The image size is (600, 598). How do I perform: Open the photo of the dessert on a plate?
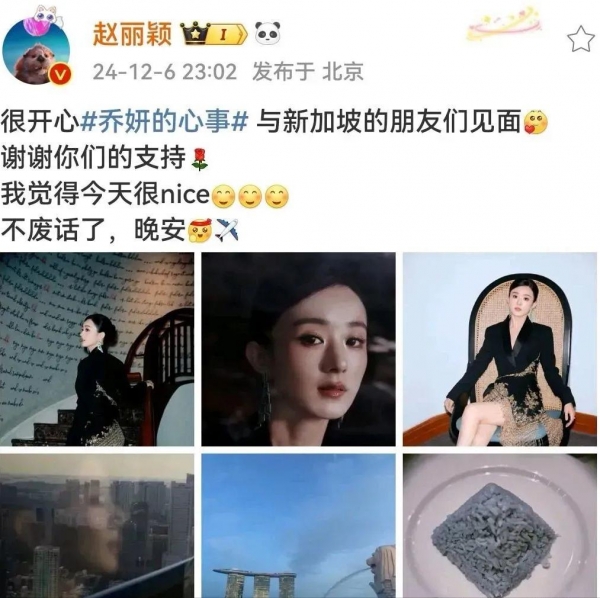(498, 526)
